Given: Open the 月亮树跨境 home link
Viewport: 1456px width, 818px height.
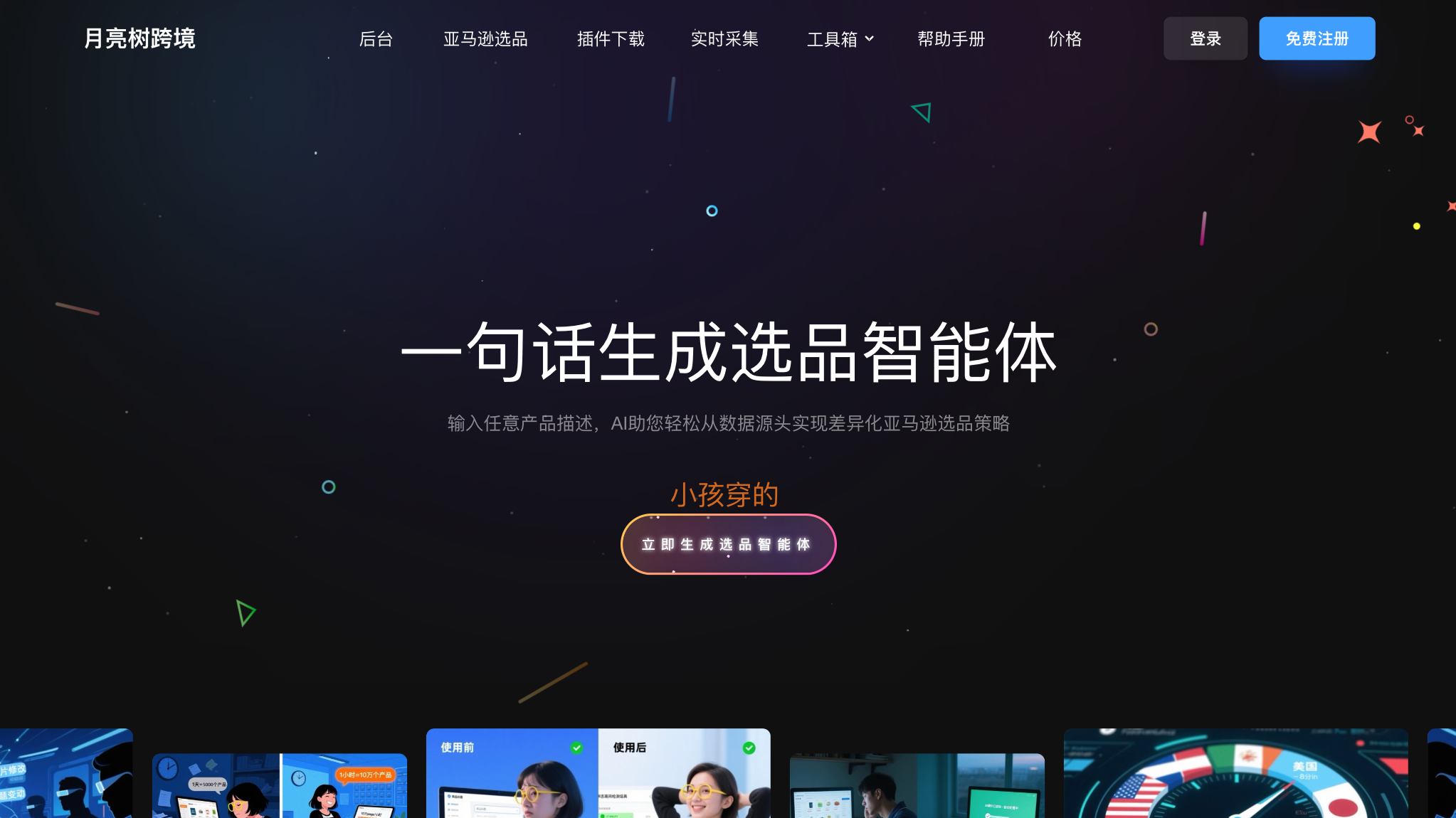Looking at the screenshot, I should click(x=139, y=38).
